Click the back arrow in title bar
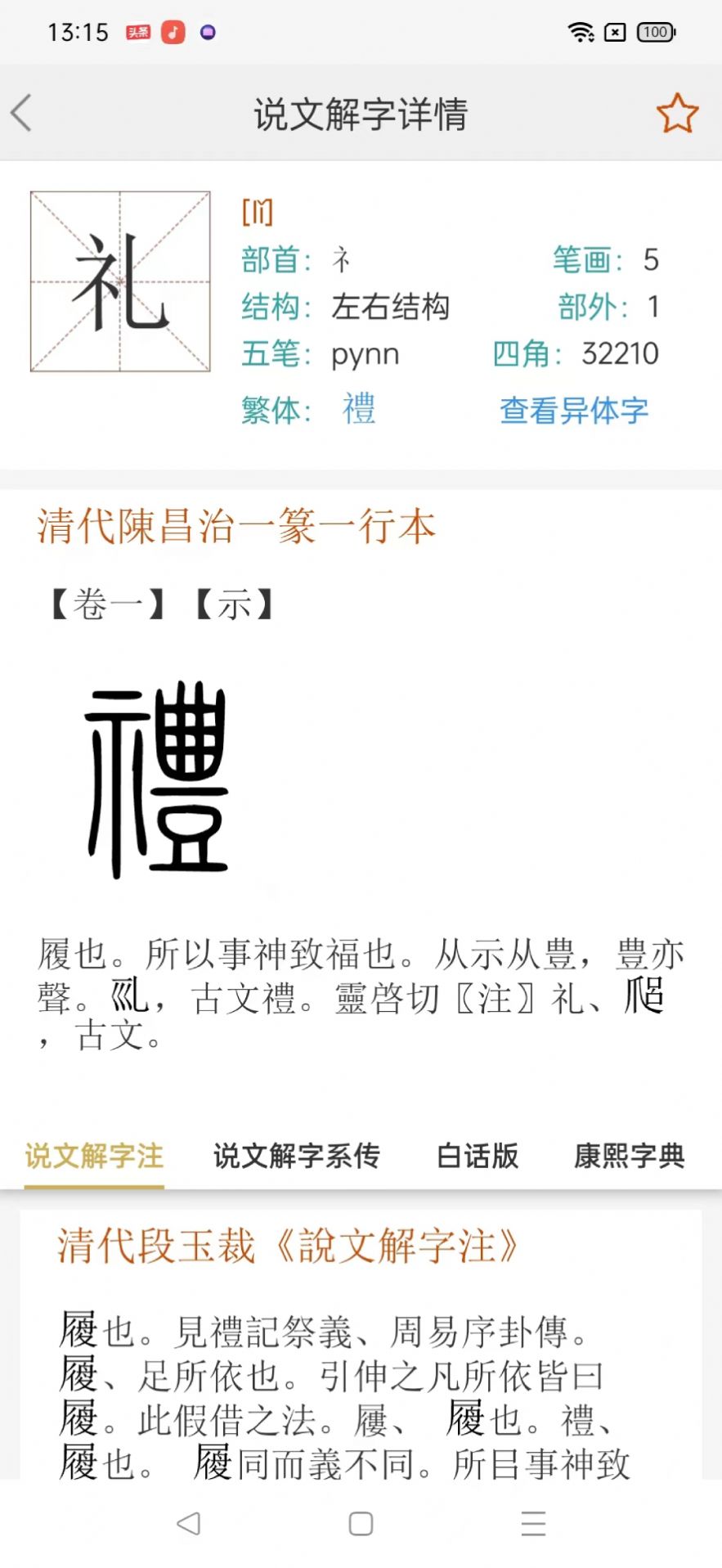 20,113
